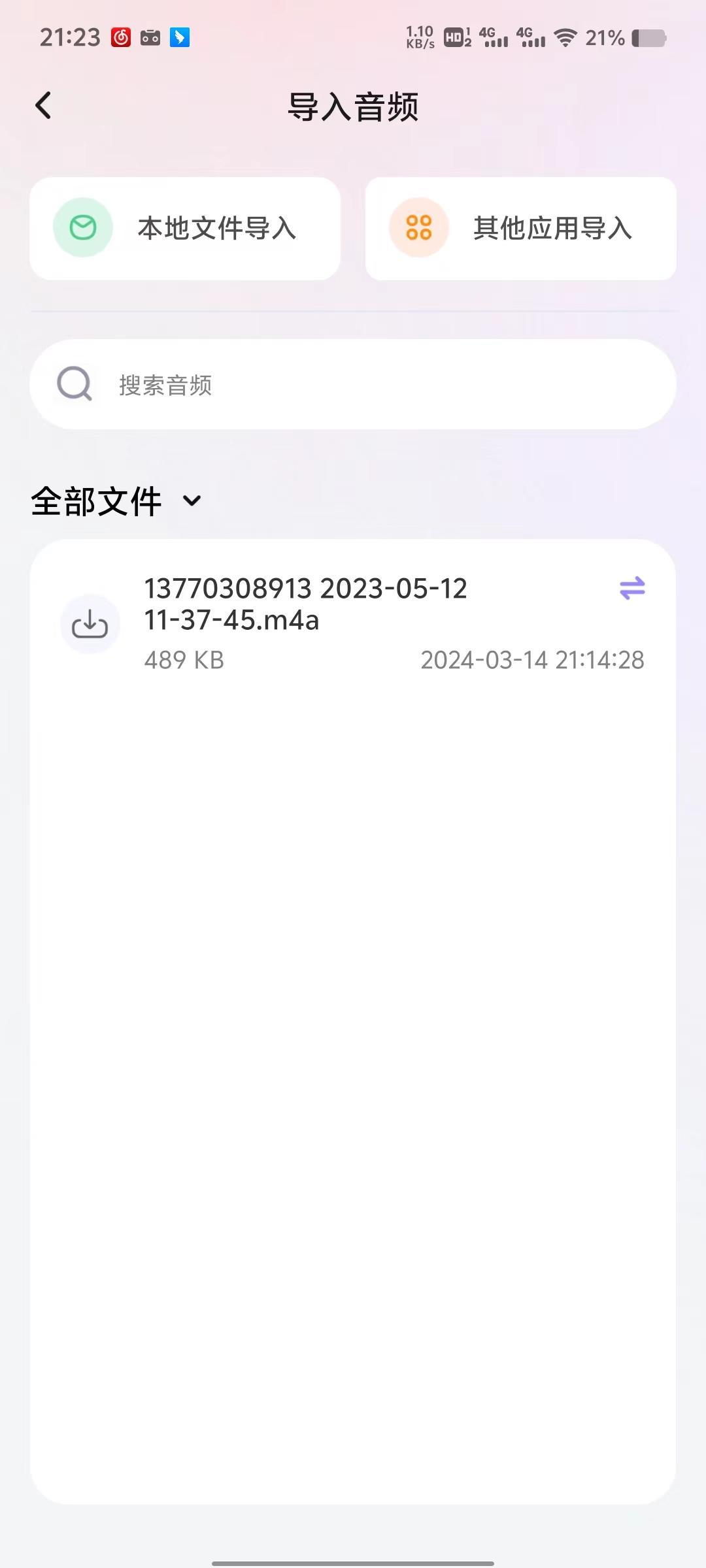Tap the convert arrows icon on the m4a file
Image resolution: width=706 pixels, height=1568 pixels.
632,588
